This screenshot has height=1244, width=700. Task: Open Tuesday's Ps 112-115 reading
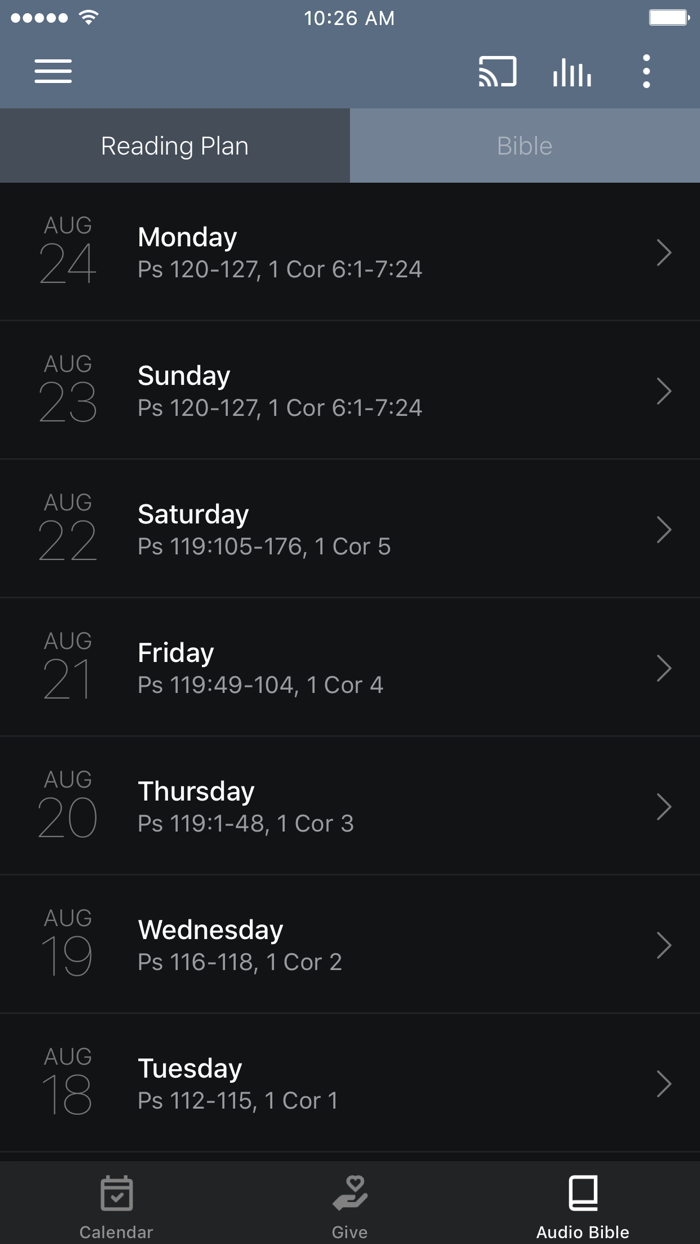pyautogui.click(x=350, y=1083)
